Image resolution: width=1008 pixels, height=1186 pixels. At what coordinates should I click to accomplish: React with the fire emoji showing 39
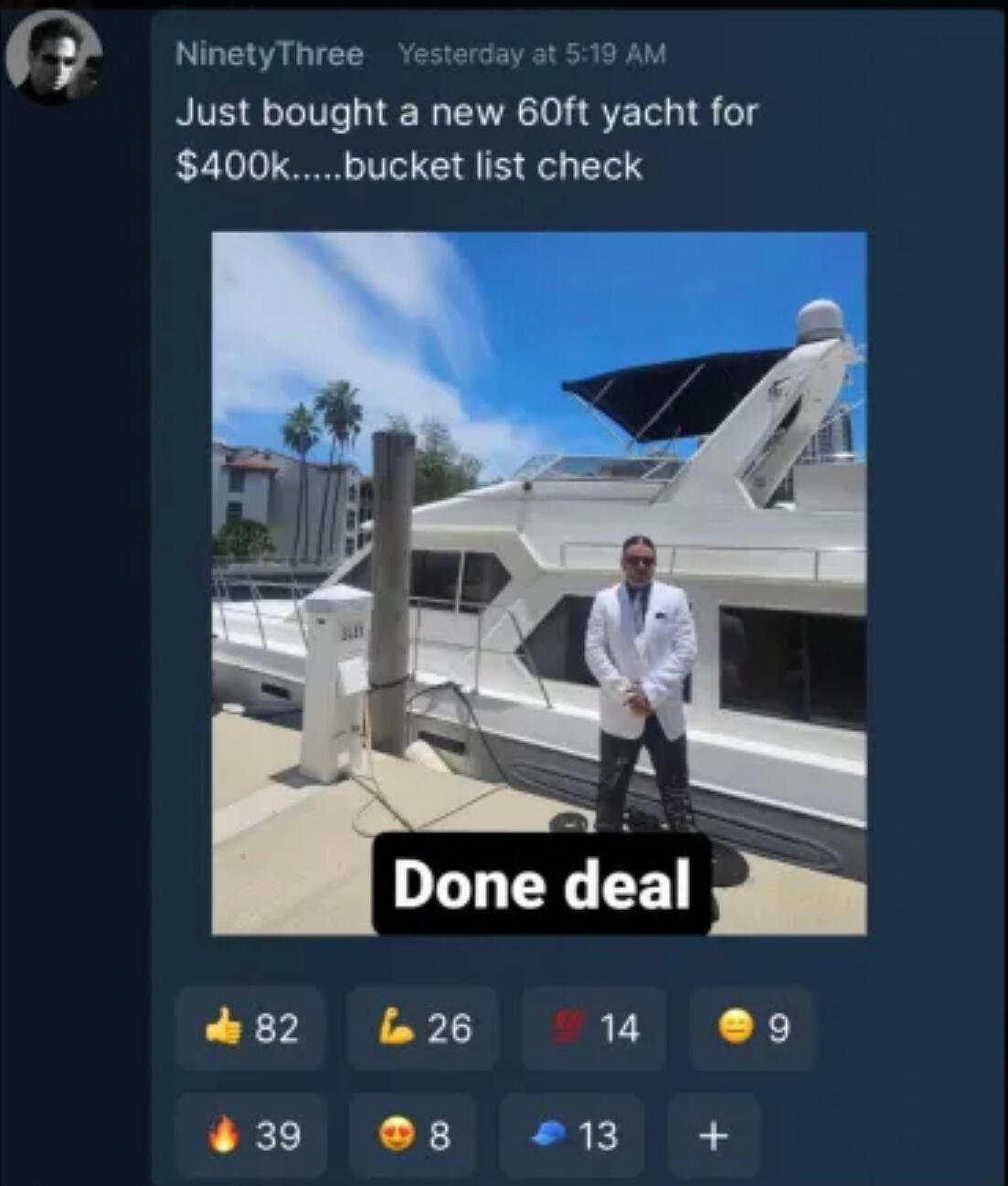click(250, 1136)
